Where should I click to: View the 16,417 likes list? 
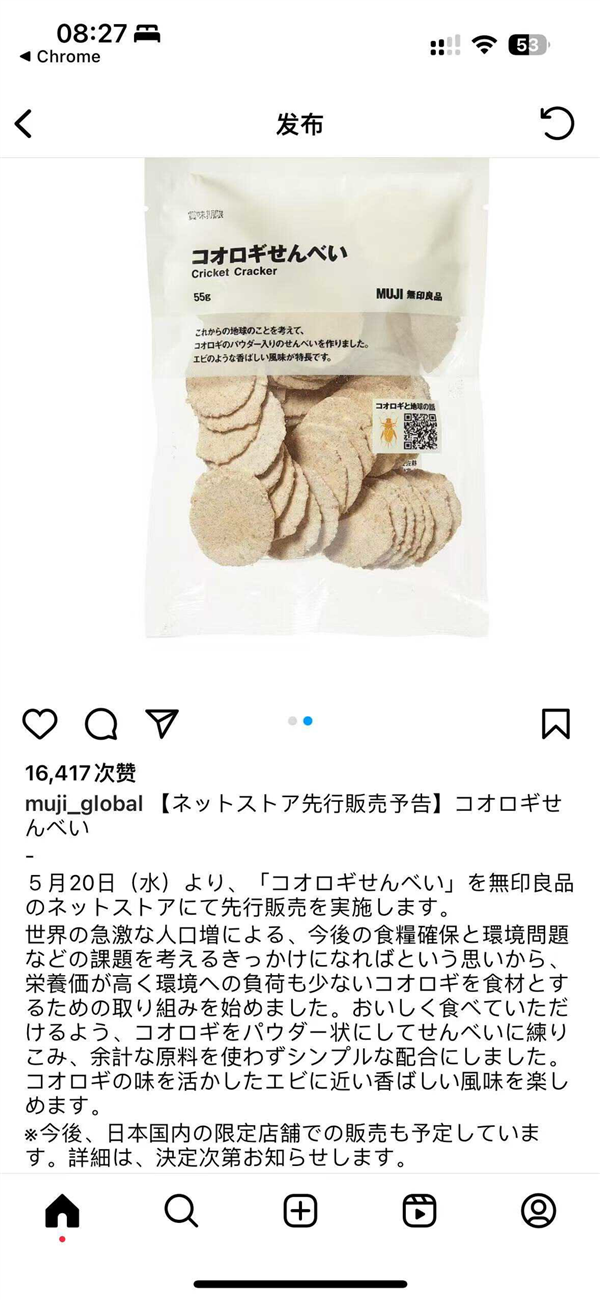point(81,773)
